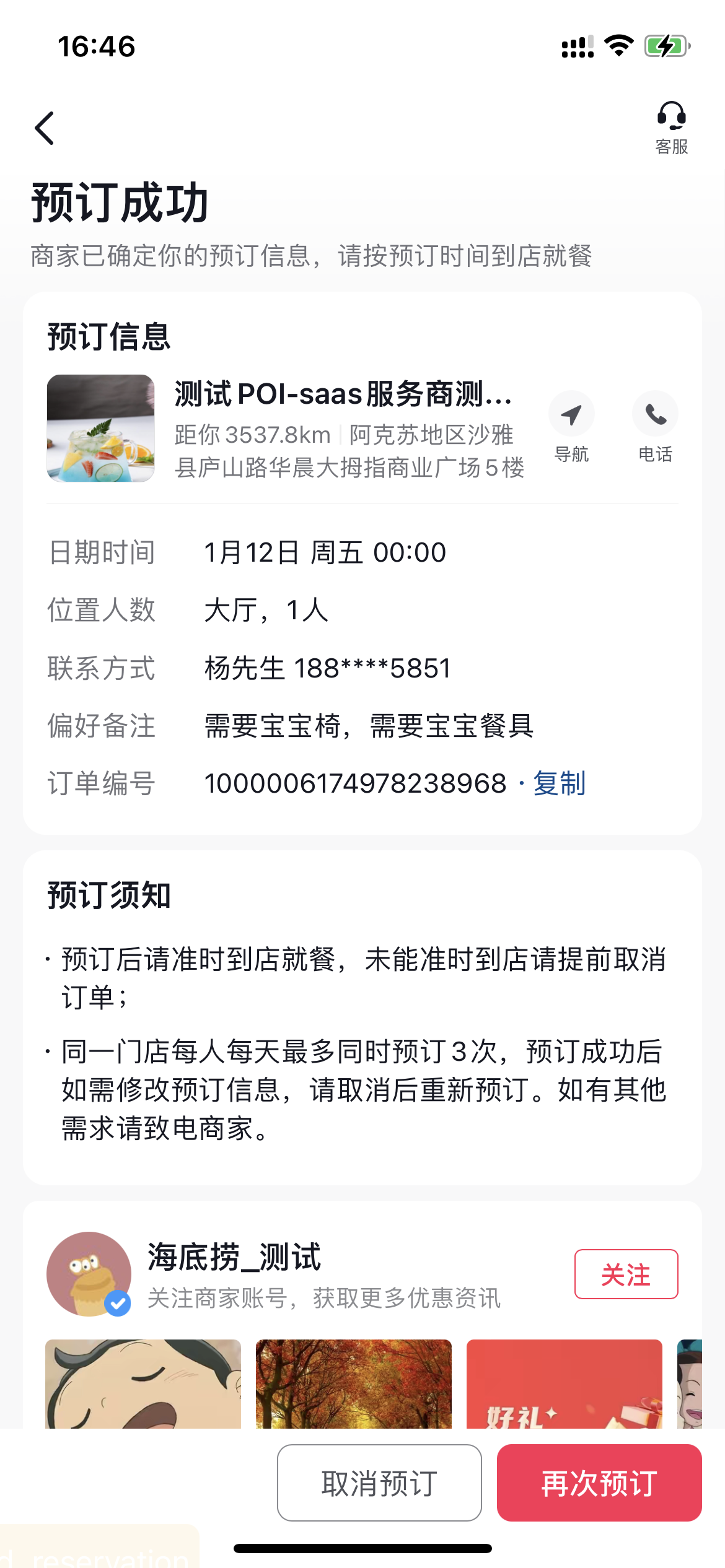Open the autumn red trees video tile
The width and height of the screenshot is (725, 1568).
[354, 1384]
